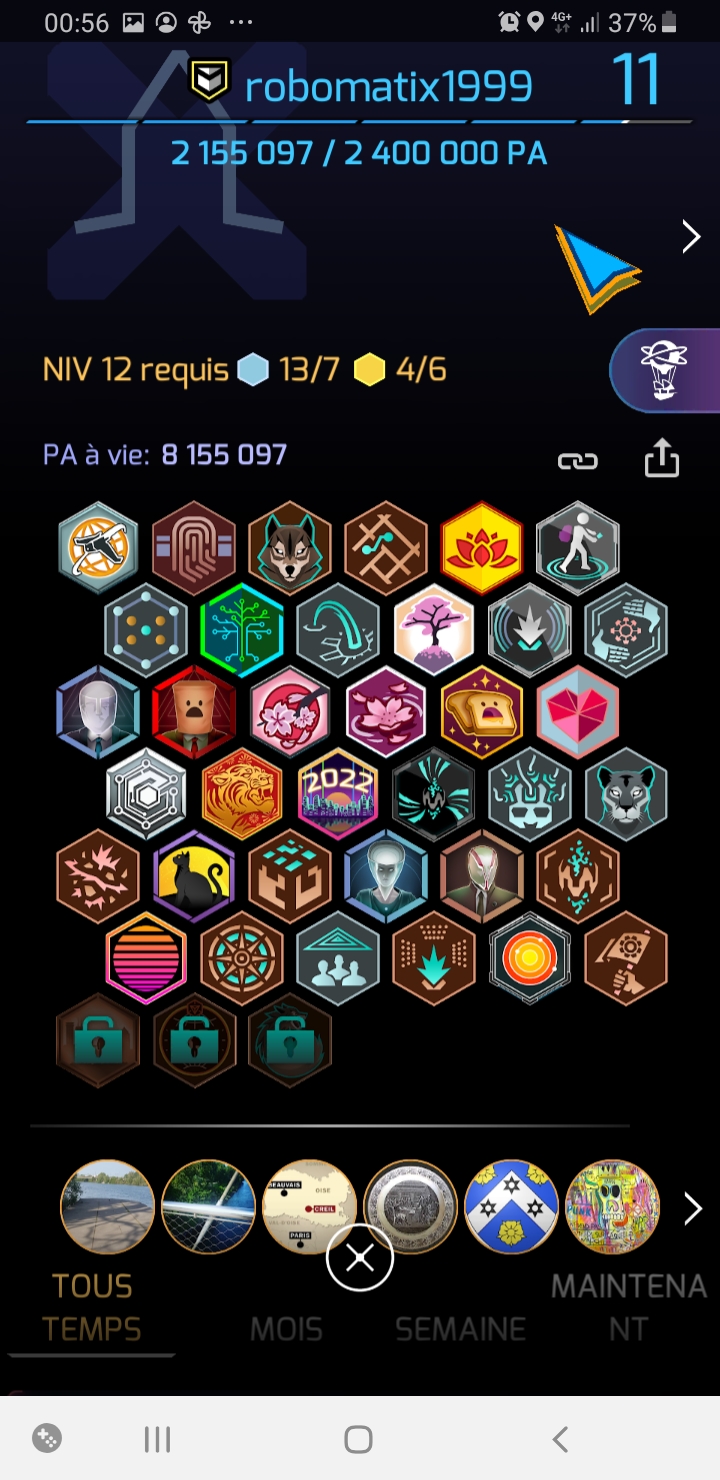The width and height of the screenshot is (720, 1480).
Task: Open the fingerprint badge
Action: pos(194,548)
